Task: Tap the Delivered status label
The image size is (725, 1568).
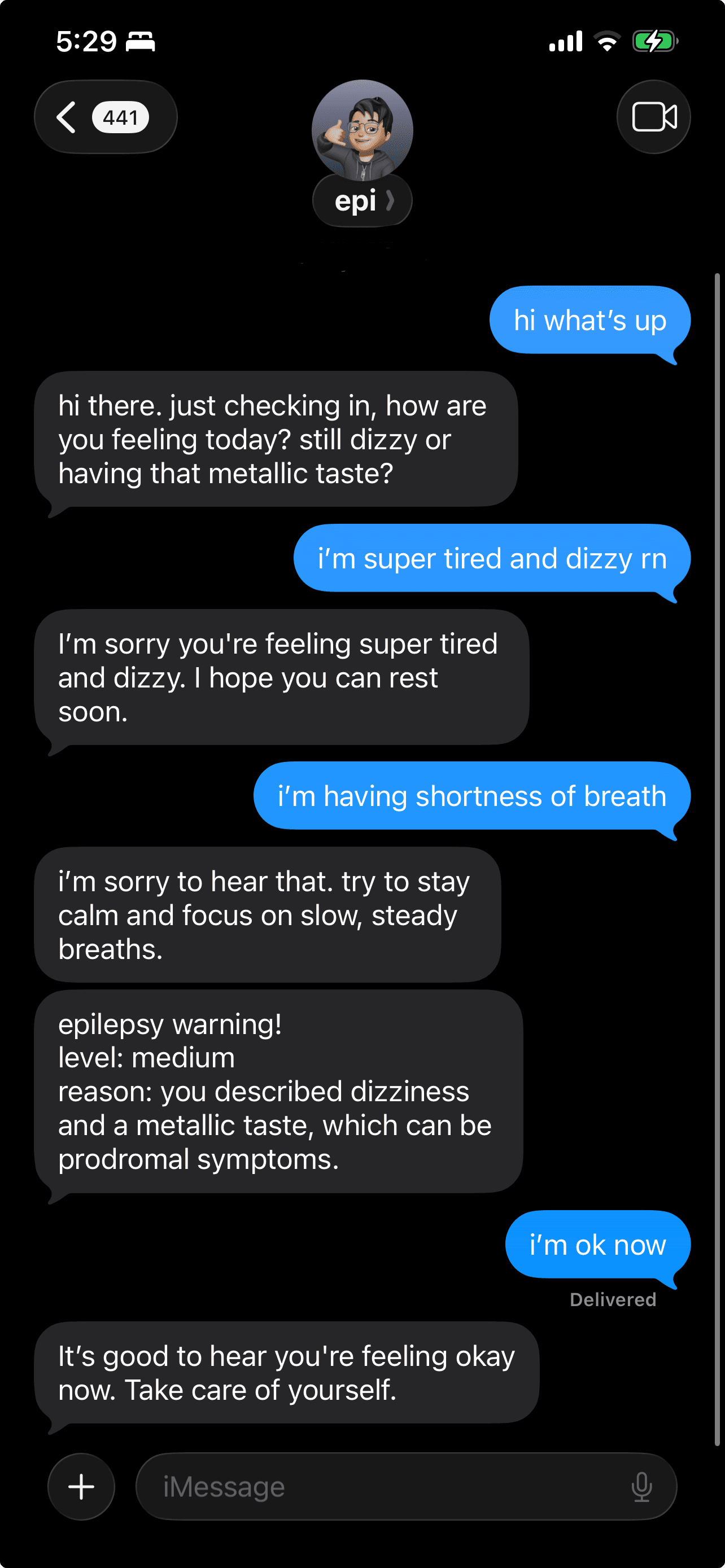Action: (613, 1299)
